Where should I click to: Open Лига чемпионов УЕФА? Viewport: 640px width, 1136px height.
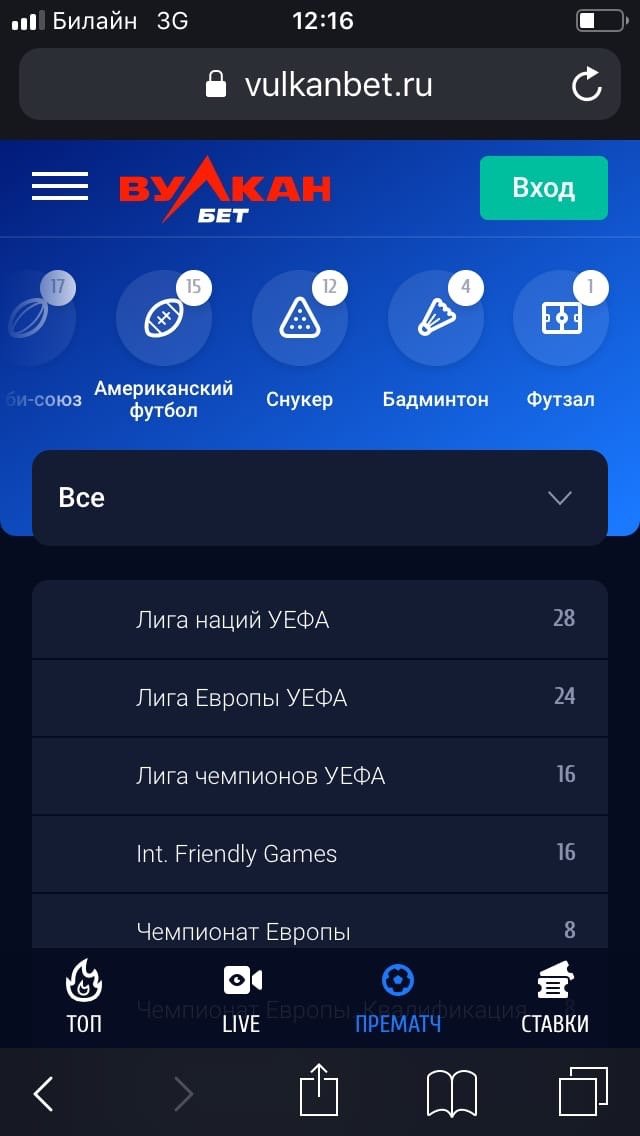pyautogui.click(x=320, y=775)
